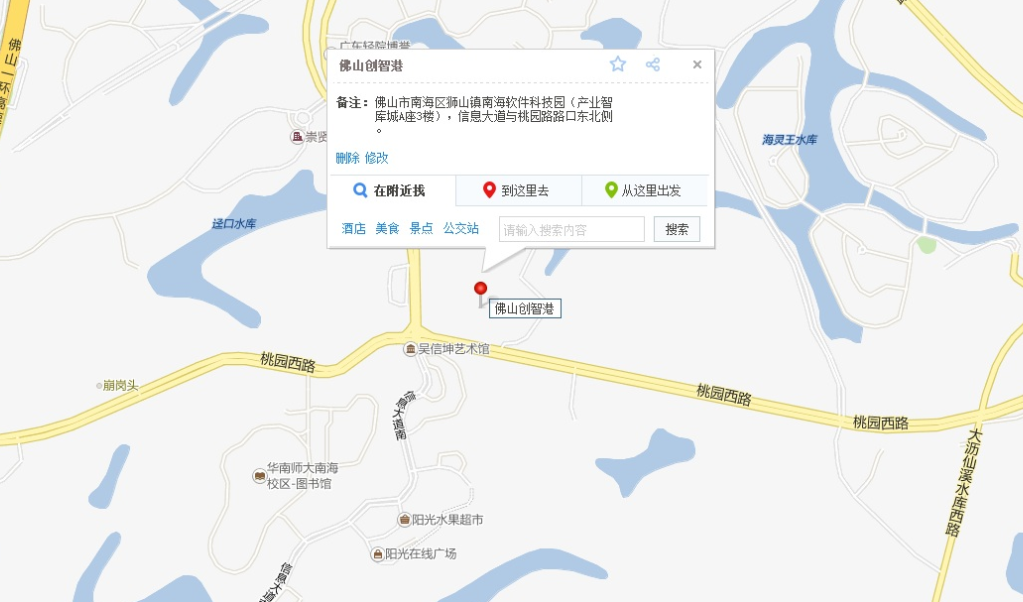
Task: Tap the 搜索 button
Action: [677, 229]
